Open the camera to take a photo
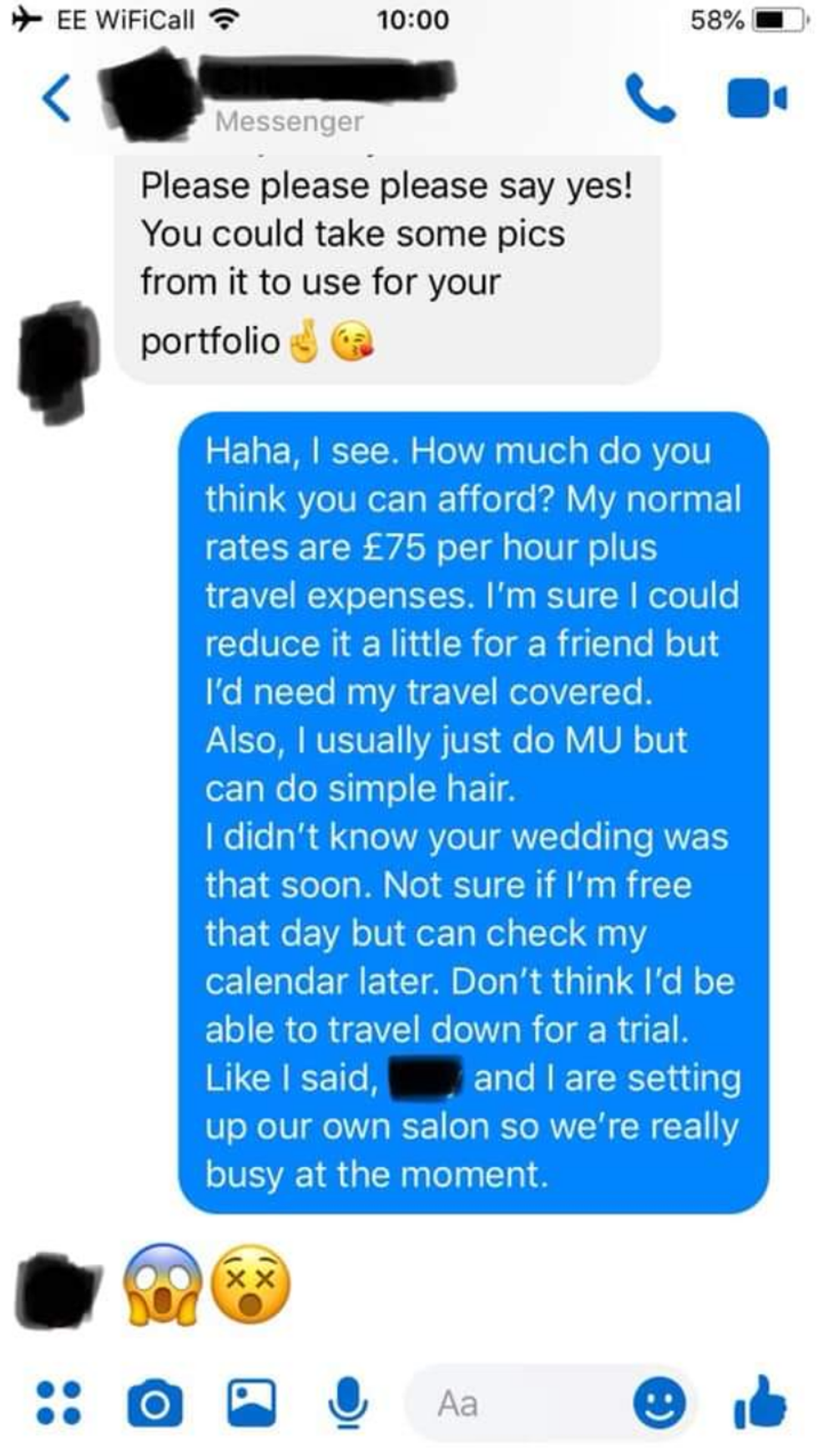Viewport: 818px width, 1456px height. [x=154, y=1404]
